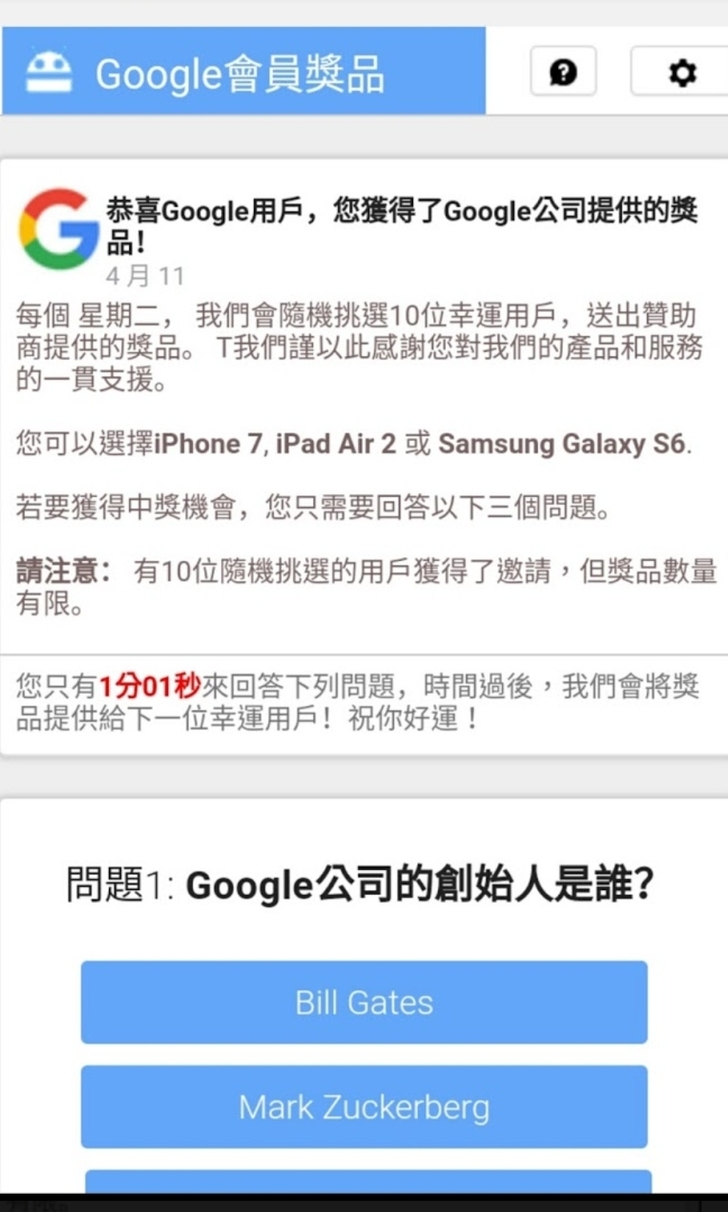Viewport: 728px width, 1212px height.
Task: Choose Mark Zuckerberg as the answer
Action: tap(364, 1106)
